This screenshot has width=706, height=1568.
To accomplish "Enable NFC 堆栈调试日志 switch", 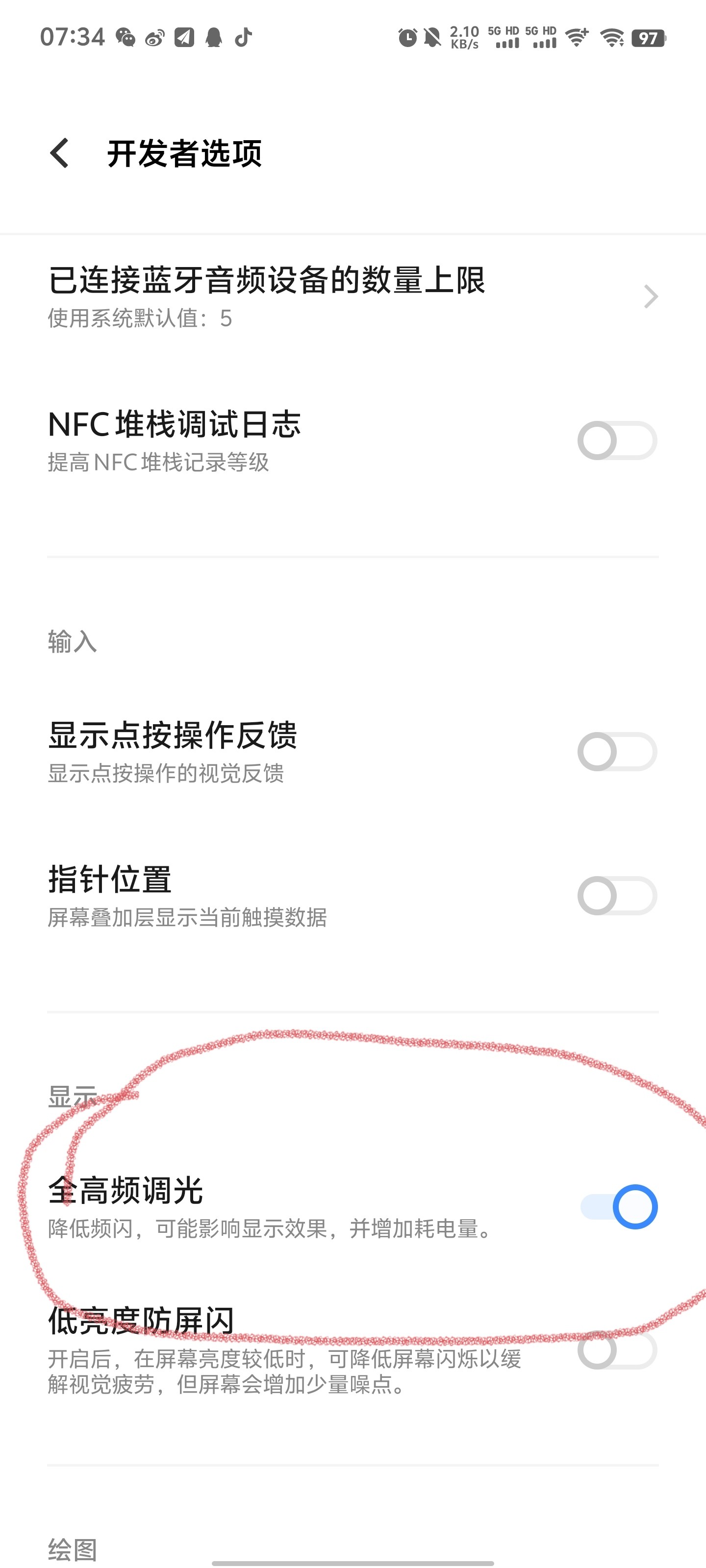I will point(616,441).
